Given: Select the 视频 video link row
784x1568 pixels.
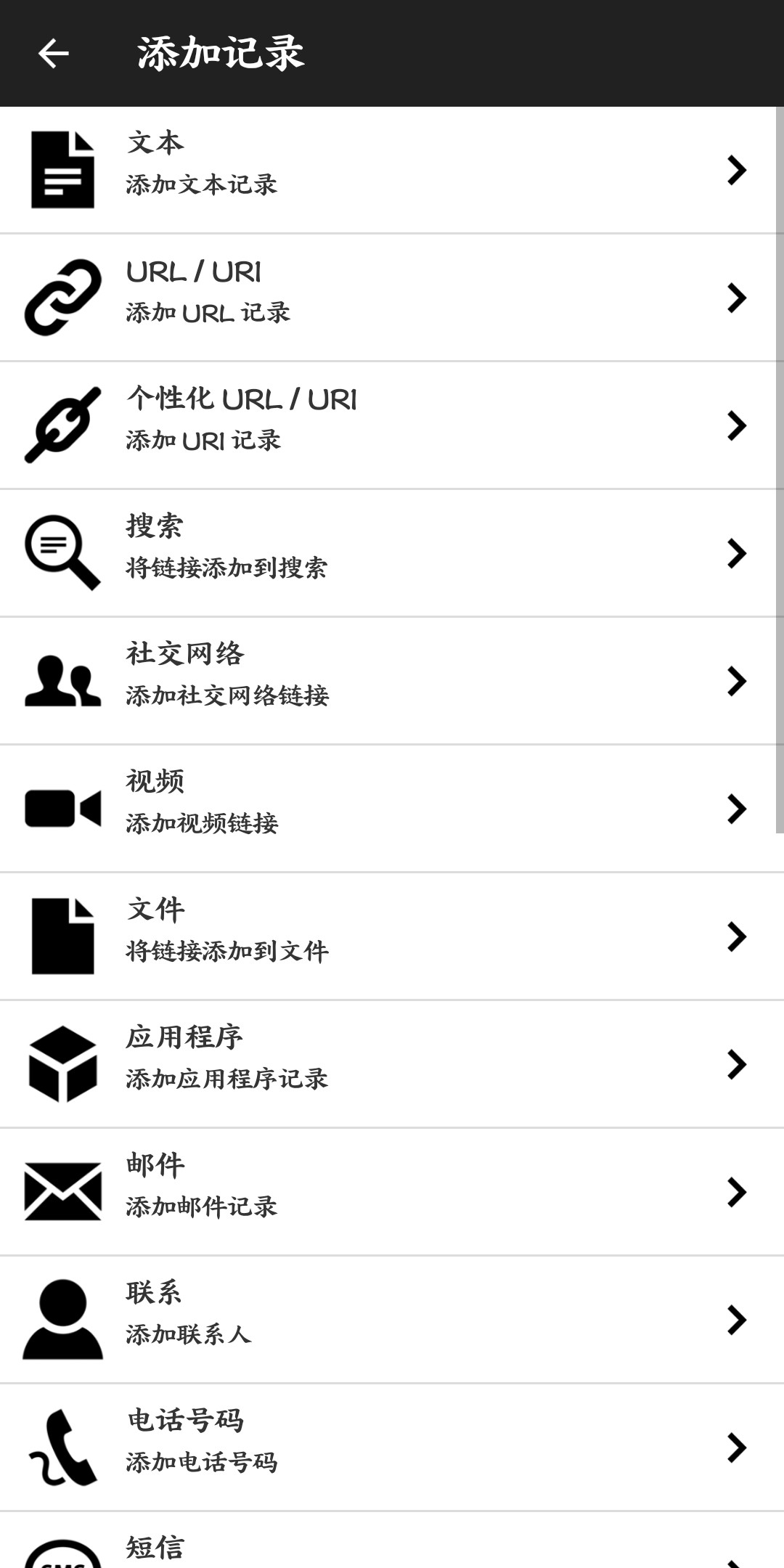Looking at the screenshot, I should (392, 809).
